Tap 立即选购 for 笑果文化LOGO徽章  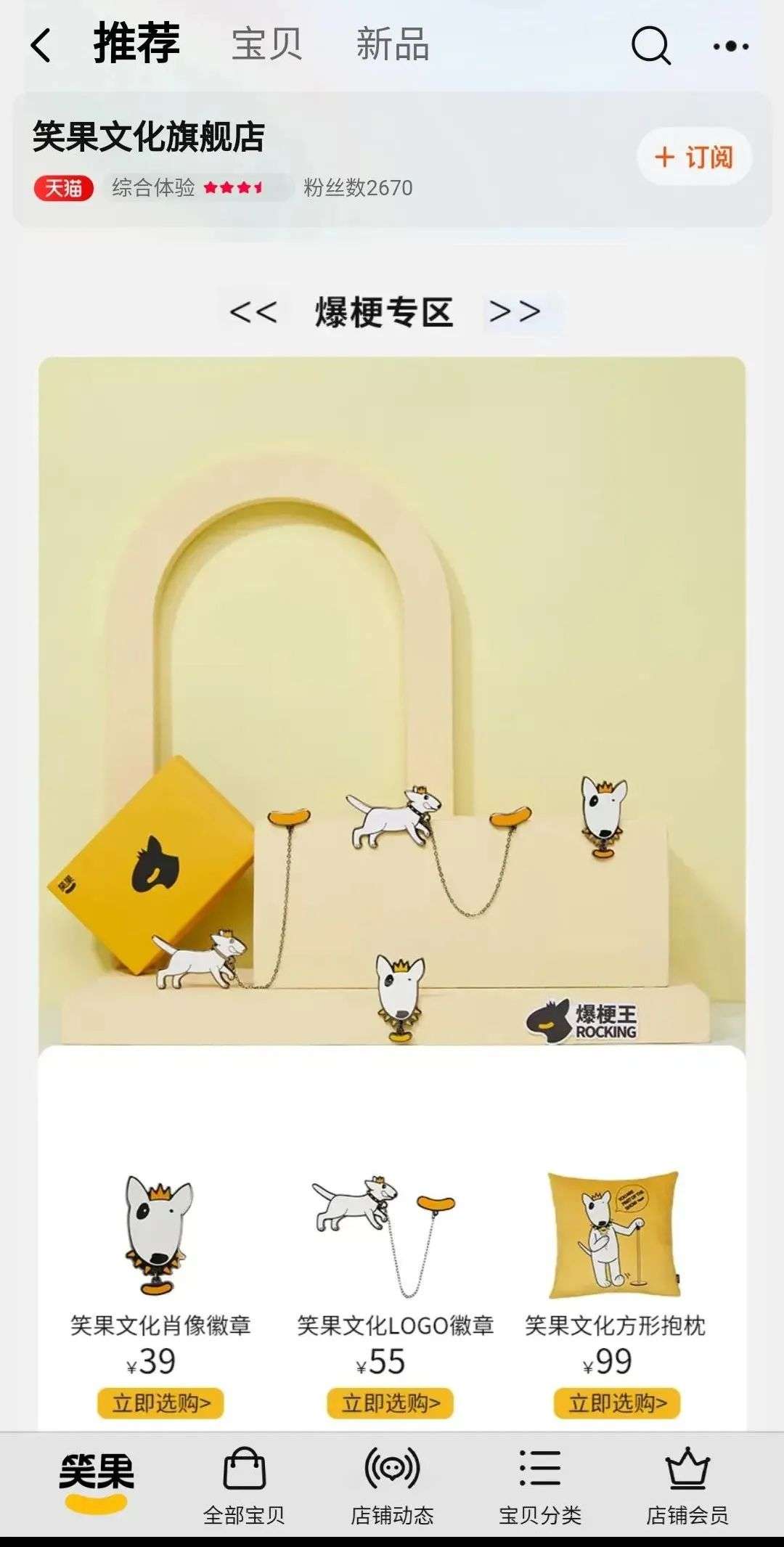[x=391, y=1403]
